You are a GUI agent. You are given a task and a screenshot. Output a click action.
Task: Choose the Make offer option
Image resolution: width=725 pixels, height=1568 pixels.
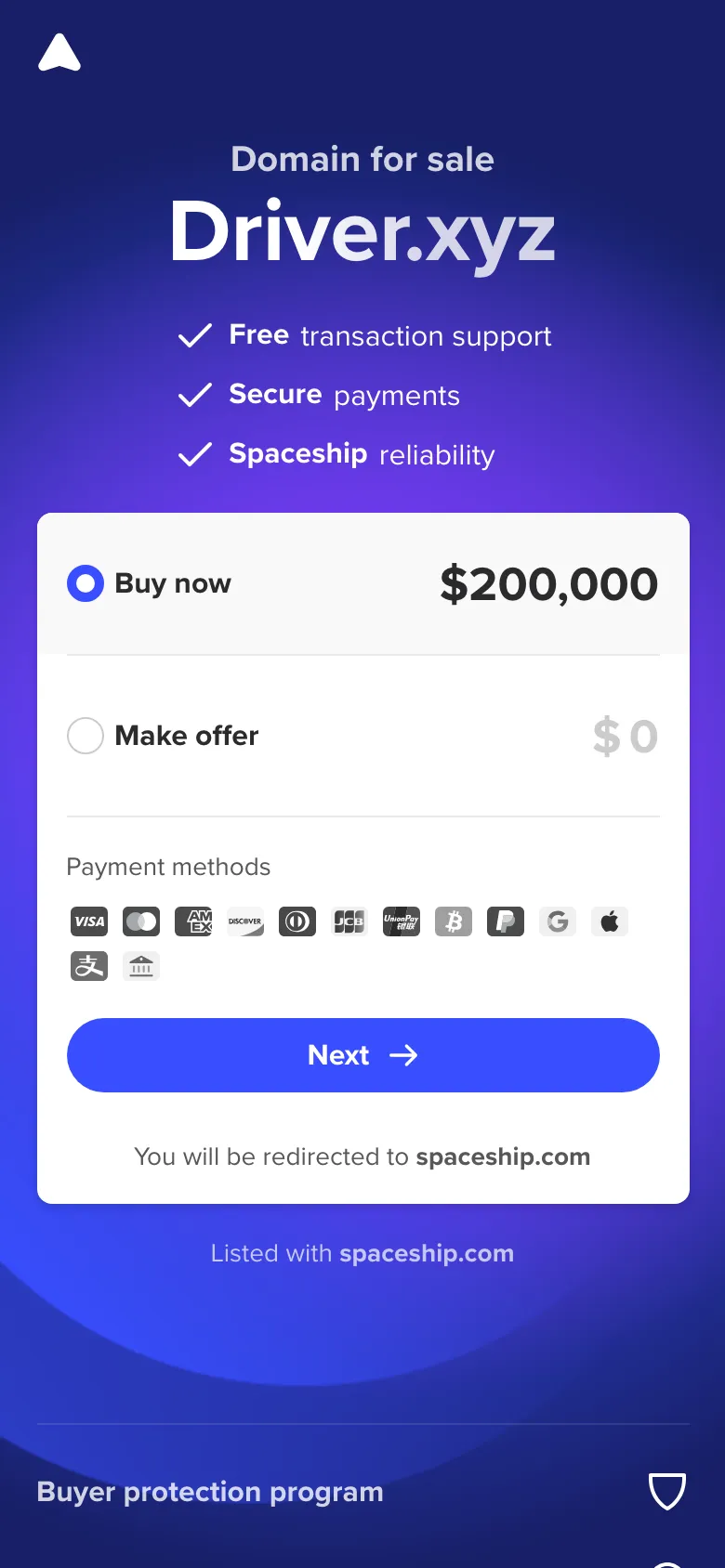pos(86,736)
